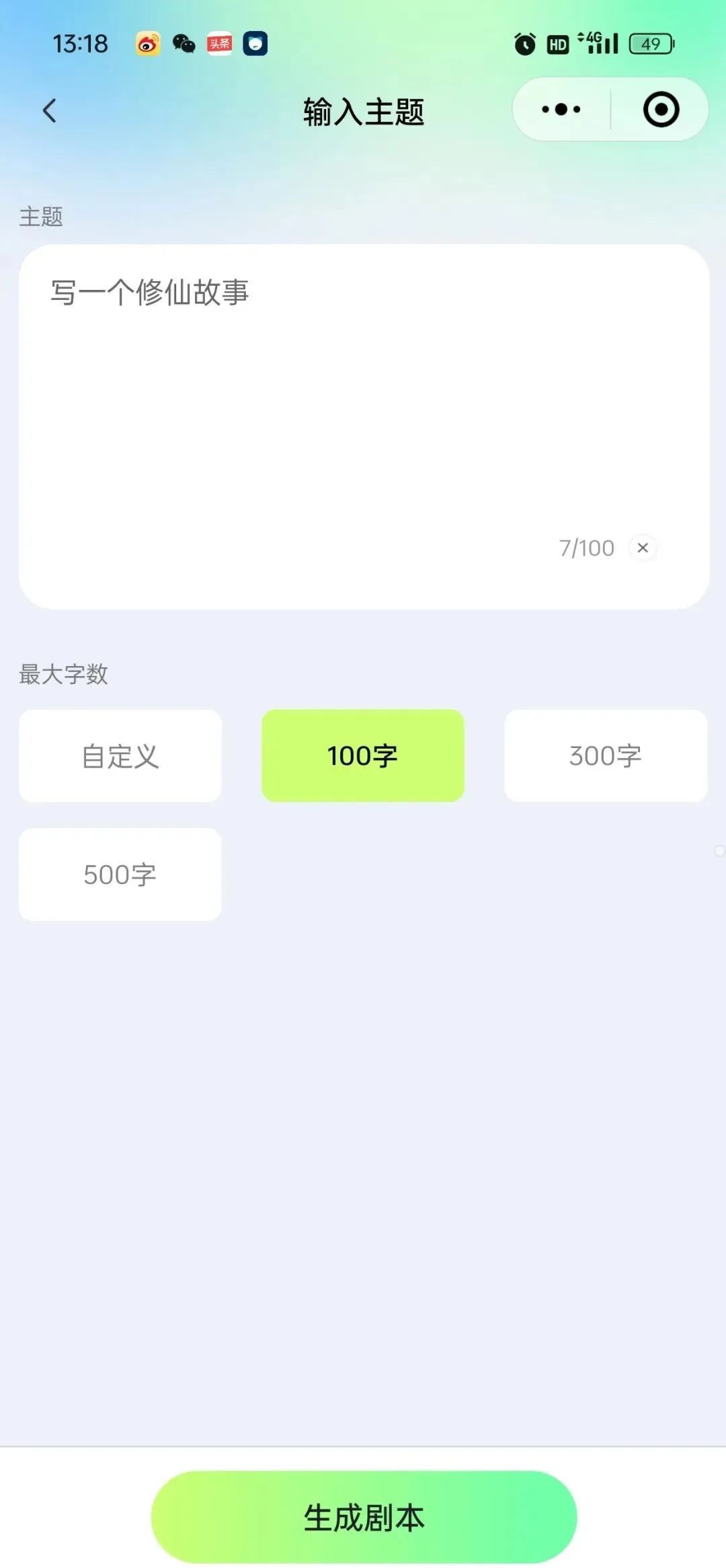Go back using the top-left arrow

[49, 110]
